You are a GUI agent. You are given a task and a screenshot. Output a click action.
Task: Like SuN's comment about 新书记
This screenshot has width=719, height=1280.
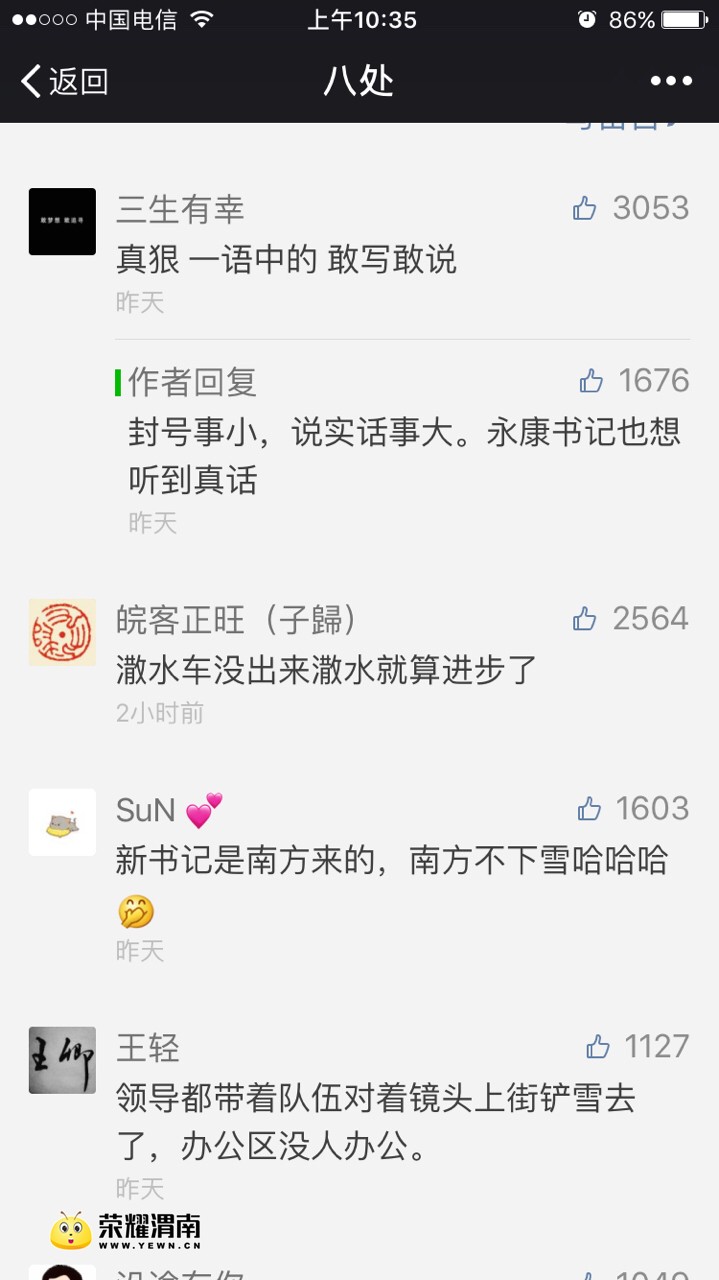click(590, 809)
